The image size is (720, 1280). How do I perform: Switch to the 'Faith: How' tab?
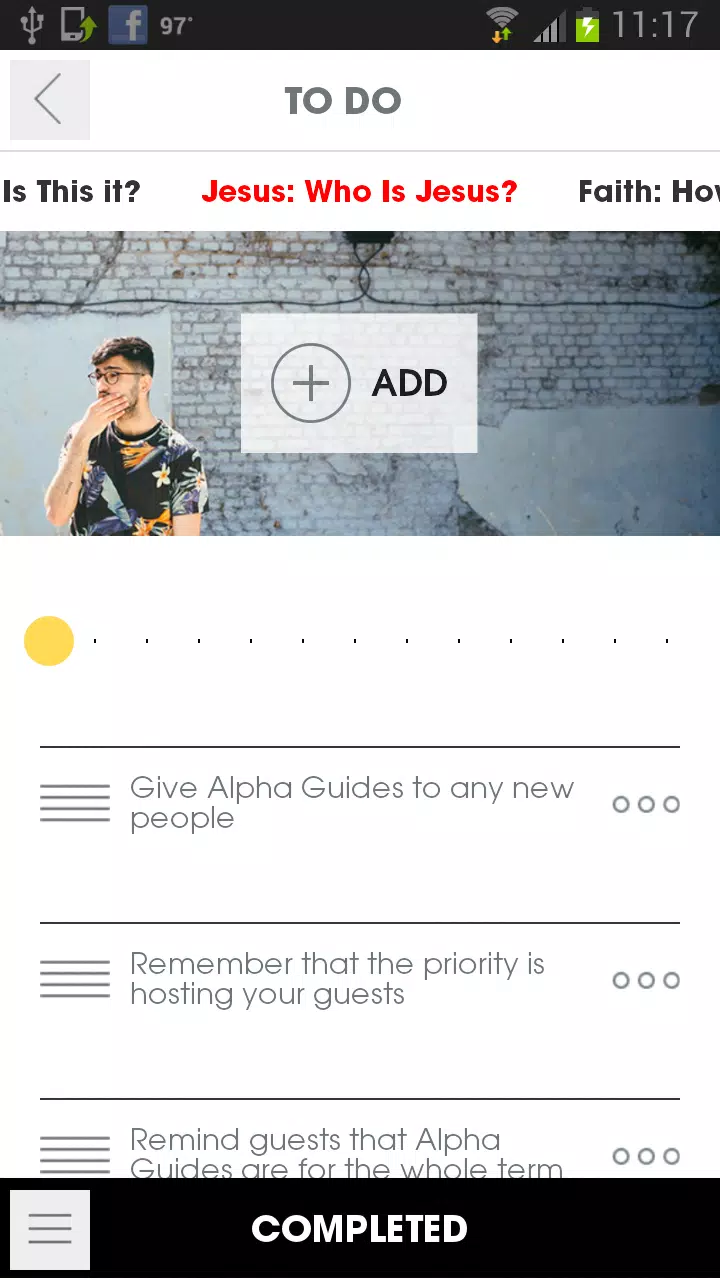point(648,191)
